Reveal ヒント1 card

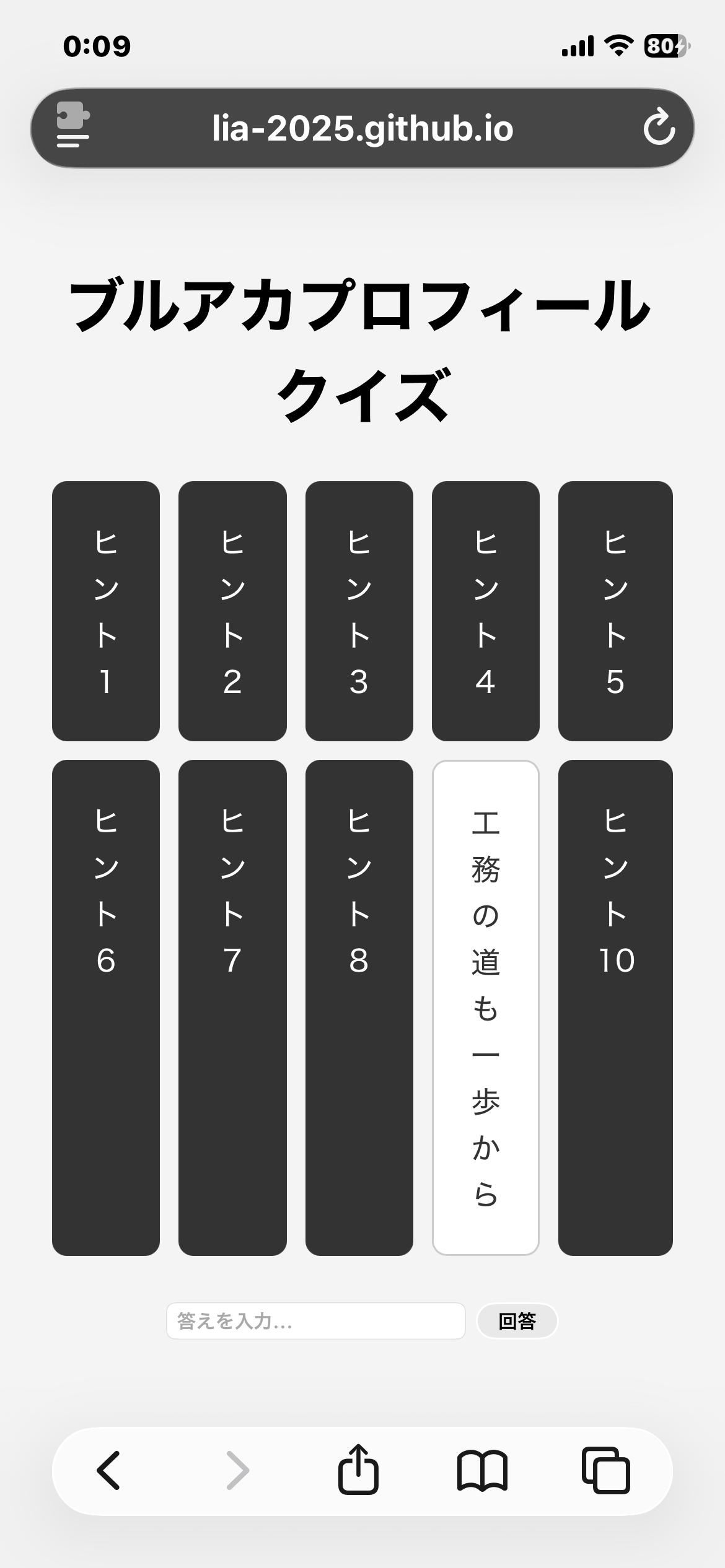pos(106,611)
